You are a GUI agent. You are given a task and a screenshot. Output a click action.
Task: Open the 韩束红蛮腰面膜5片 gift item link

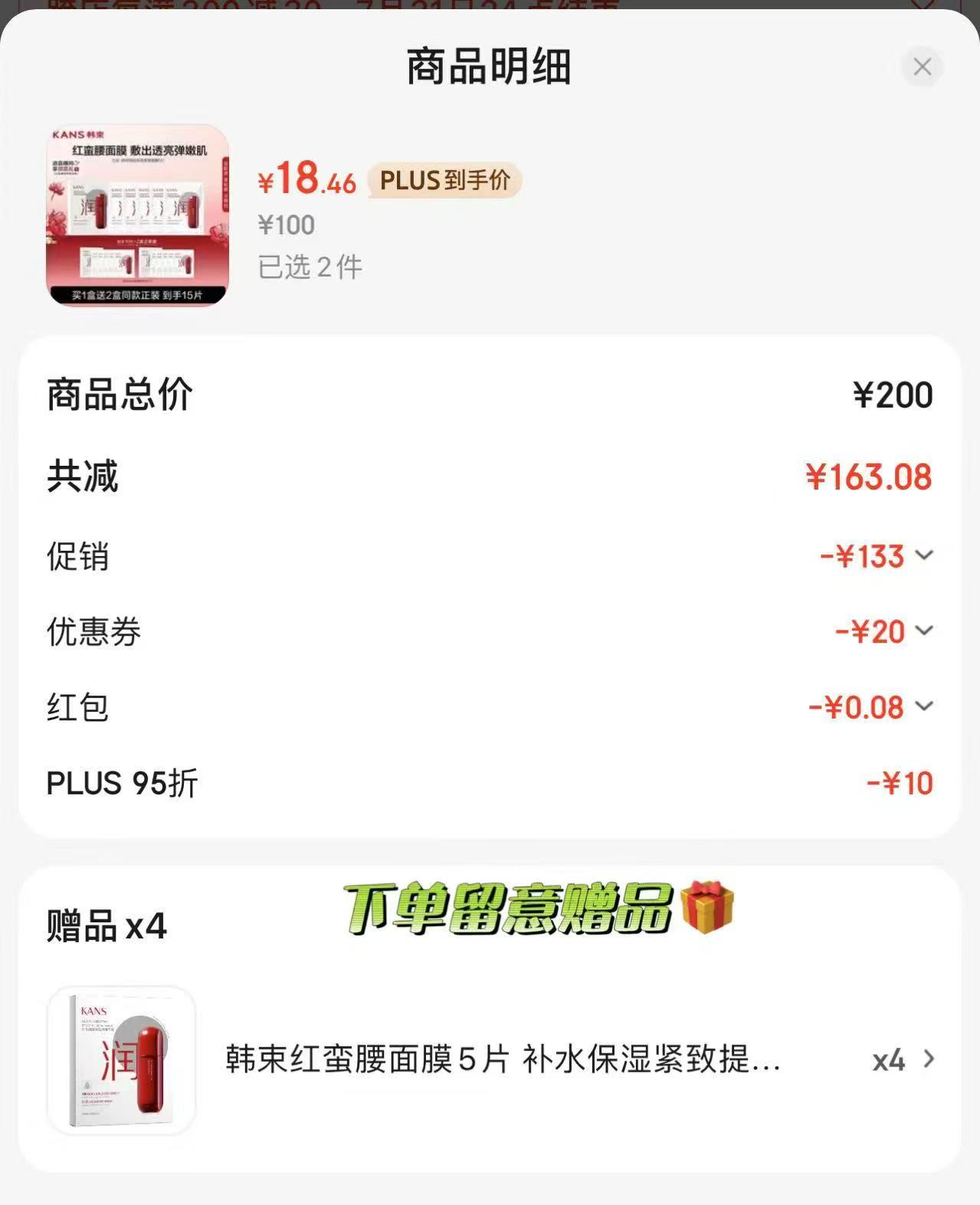pos(502,1061)
